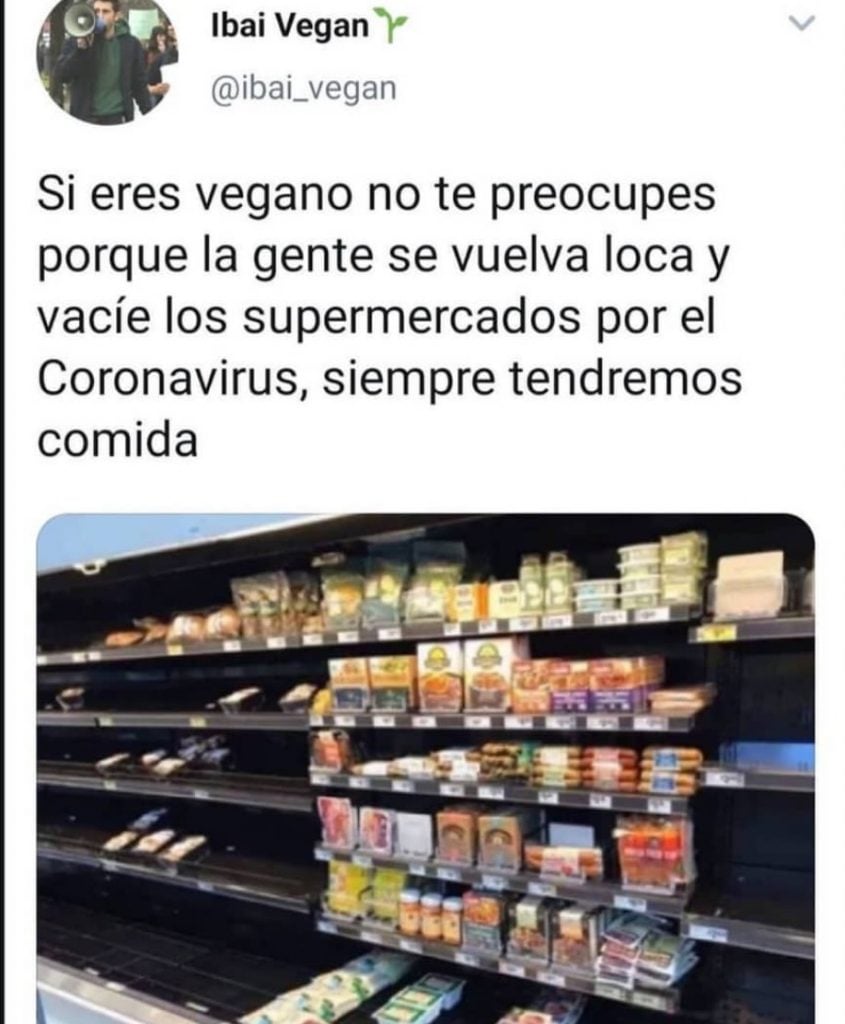Open the tweet options chevron menu

tap(803, 24)
